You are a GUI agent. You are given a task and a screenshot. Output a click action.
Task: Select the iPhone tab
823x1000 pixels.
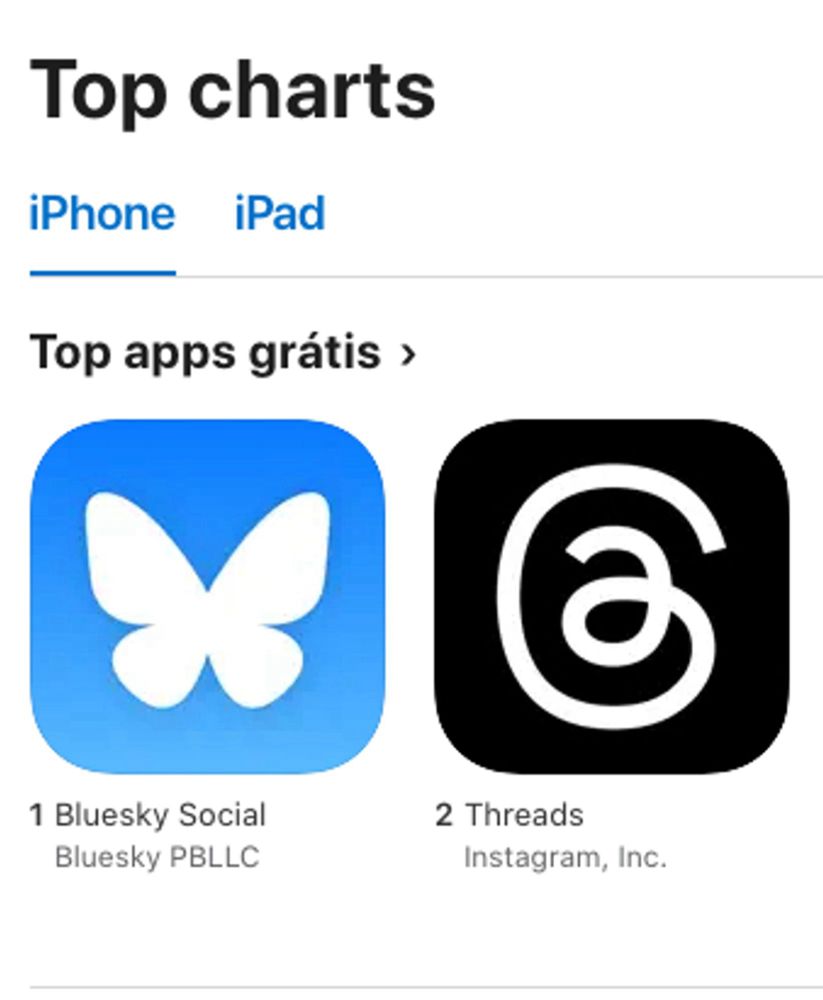[x=102, y=214]
